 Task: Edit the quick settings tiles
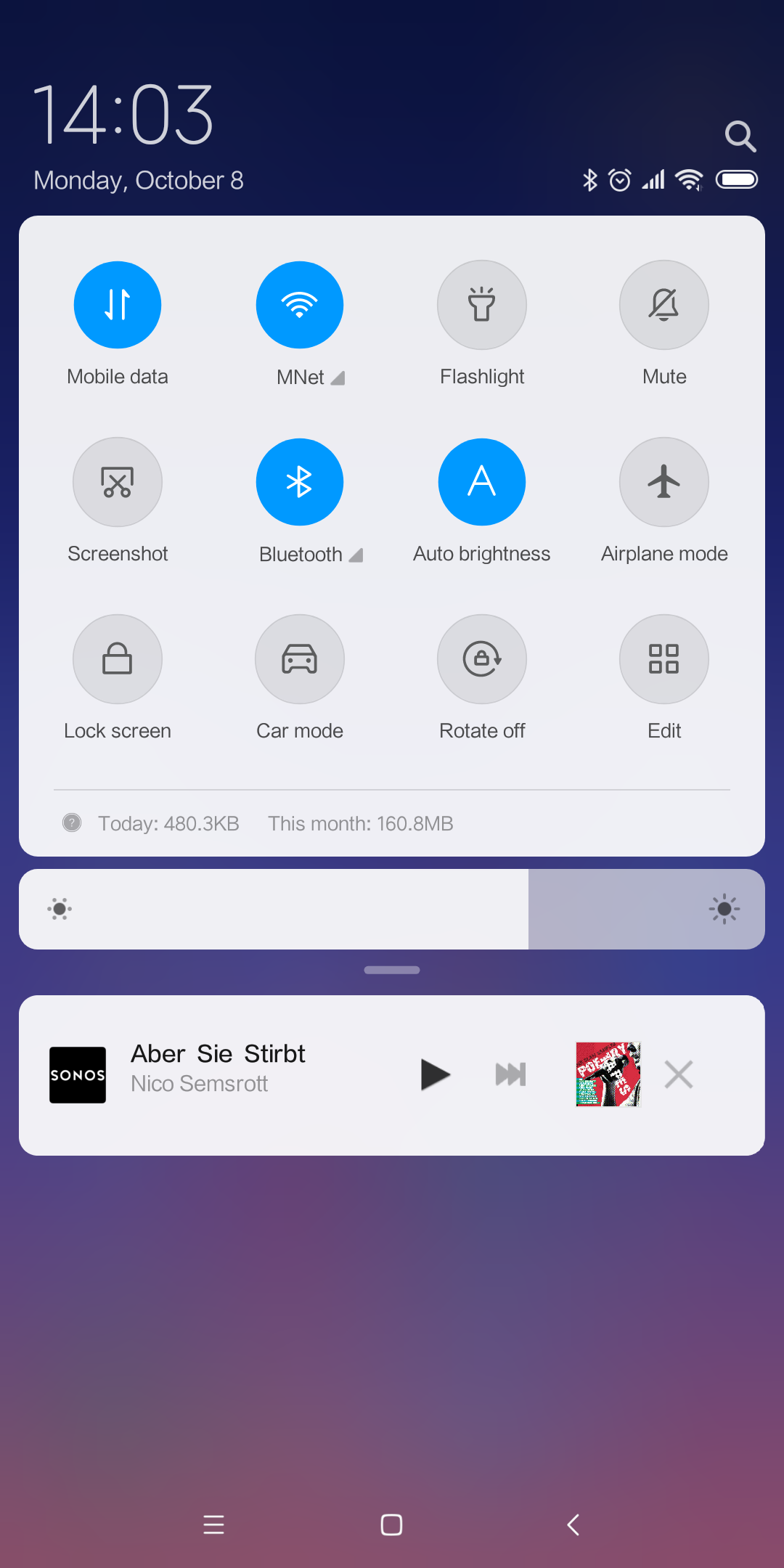(x=664, y=659)
